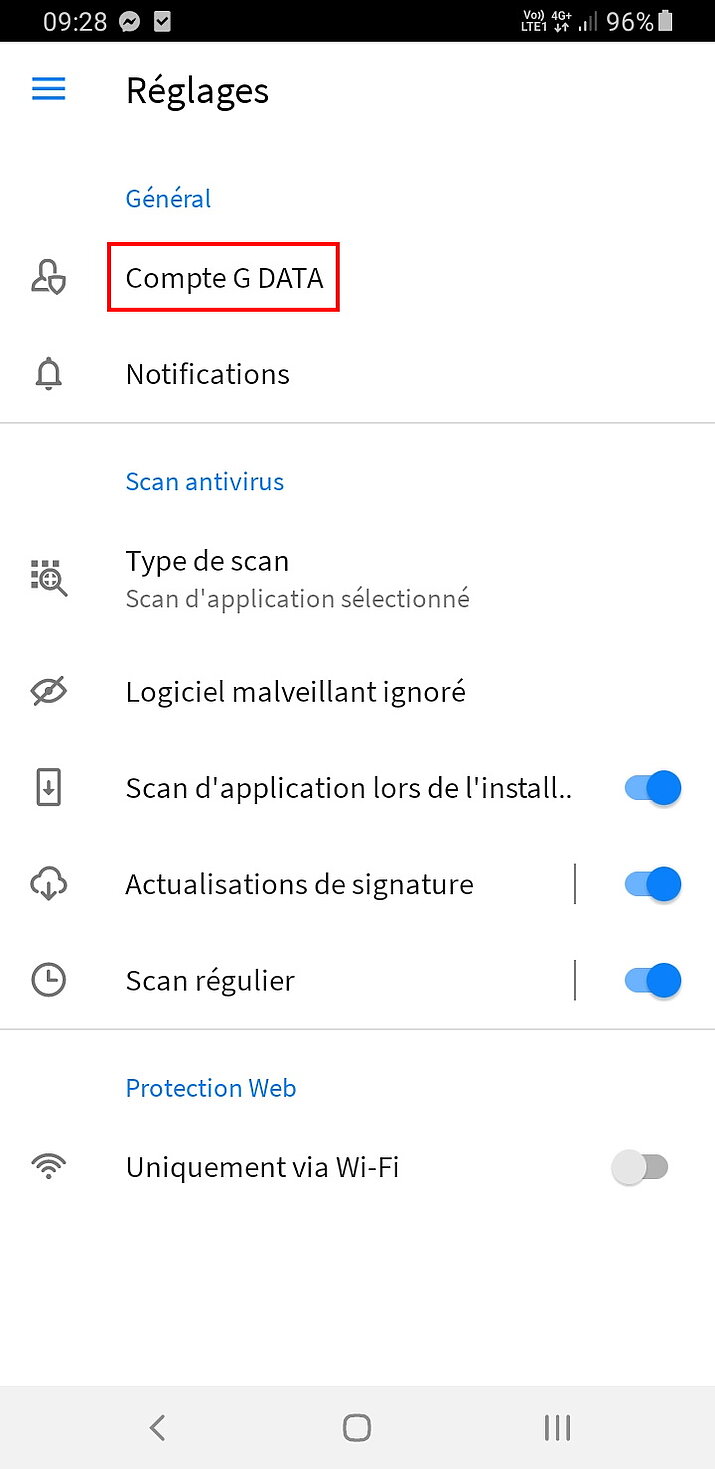Disable Scan d'application lors de l'installation switch
This screenshot has height=1469, width=715.
pyautogui.click(x=653, y=788)
